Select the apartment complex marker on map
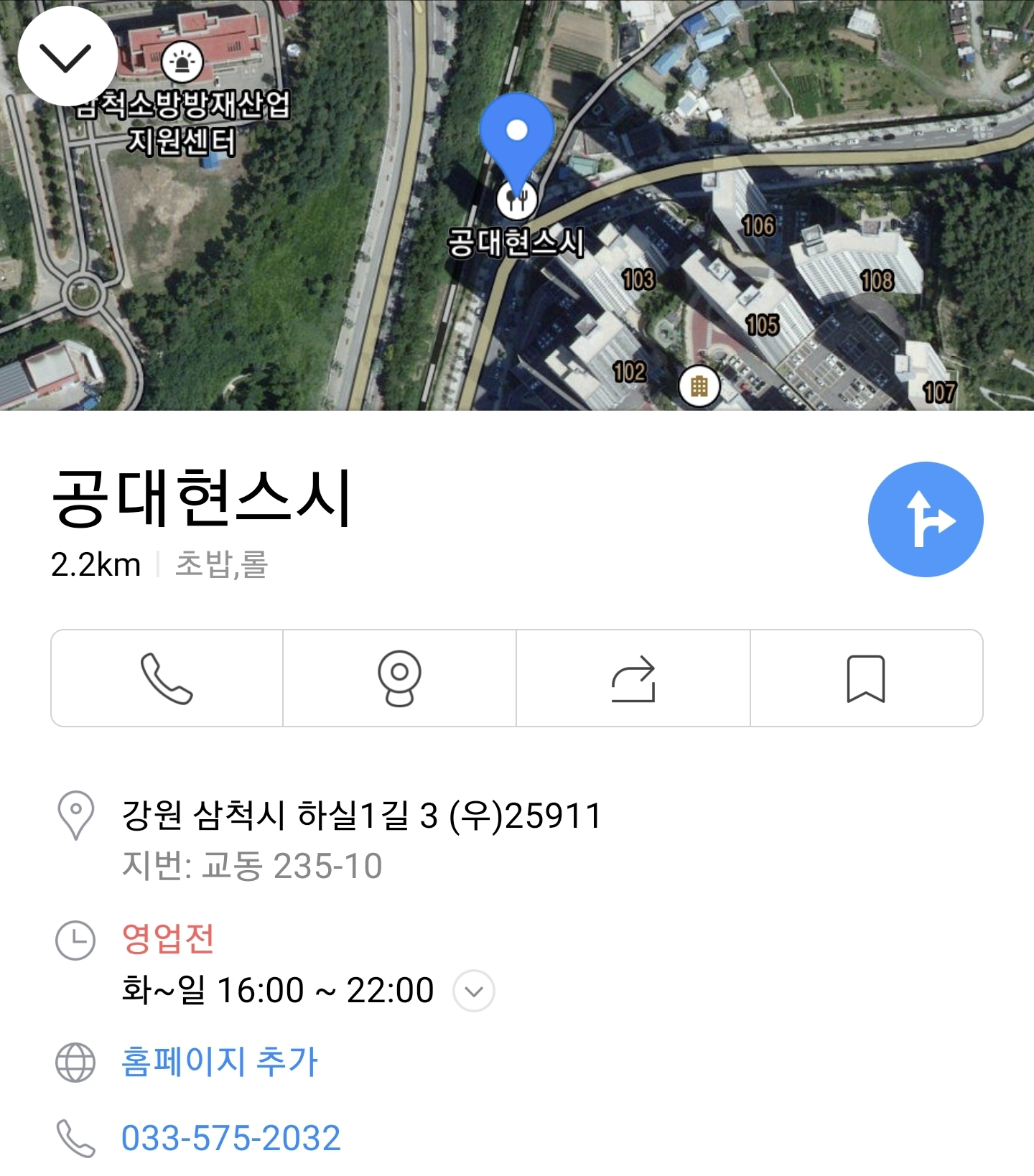Viewport: 1034px width, 1176px height. tap(699, 386)
